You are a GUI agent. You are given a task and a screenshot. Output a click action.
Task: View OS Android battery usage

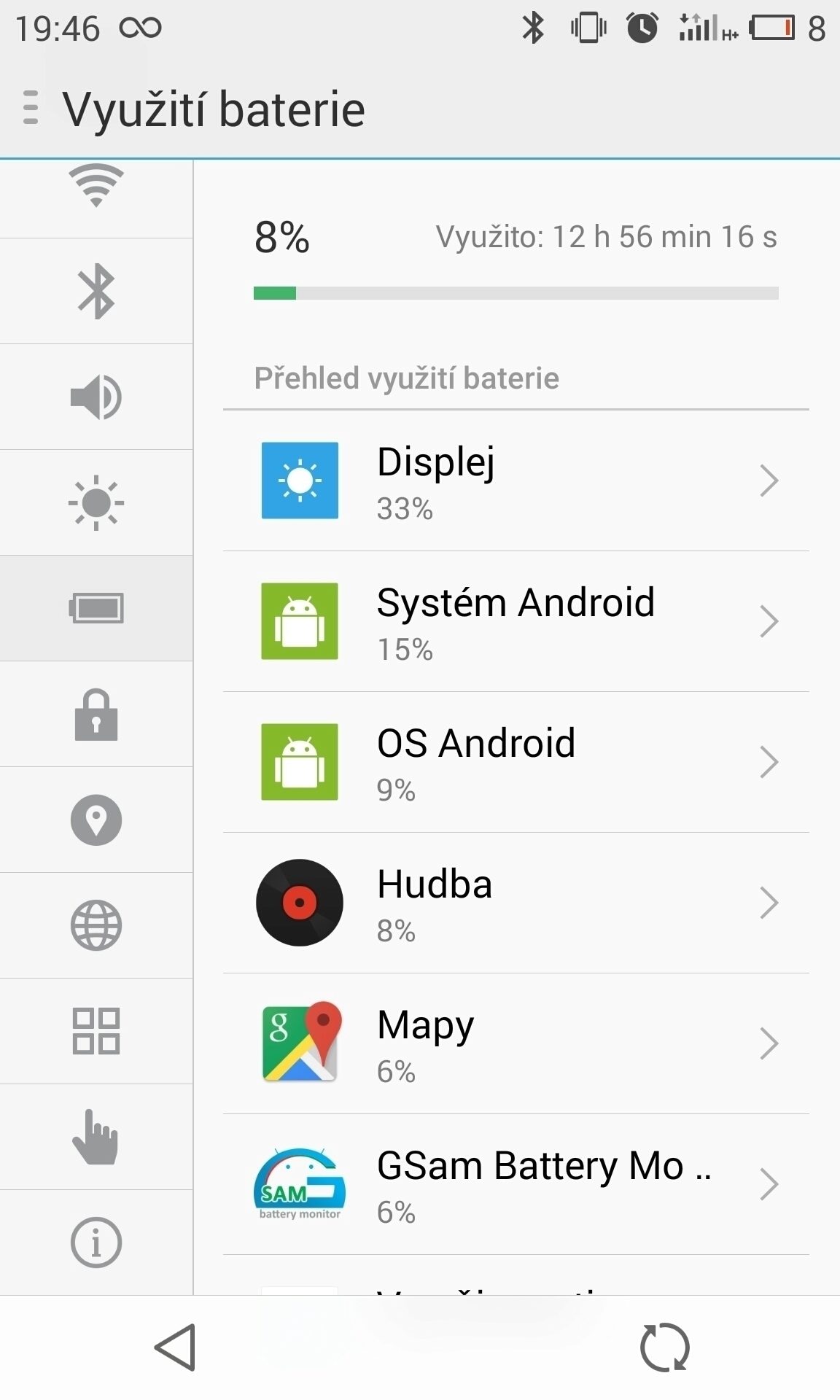[516, 762]
